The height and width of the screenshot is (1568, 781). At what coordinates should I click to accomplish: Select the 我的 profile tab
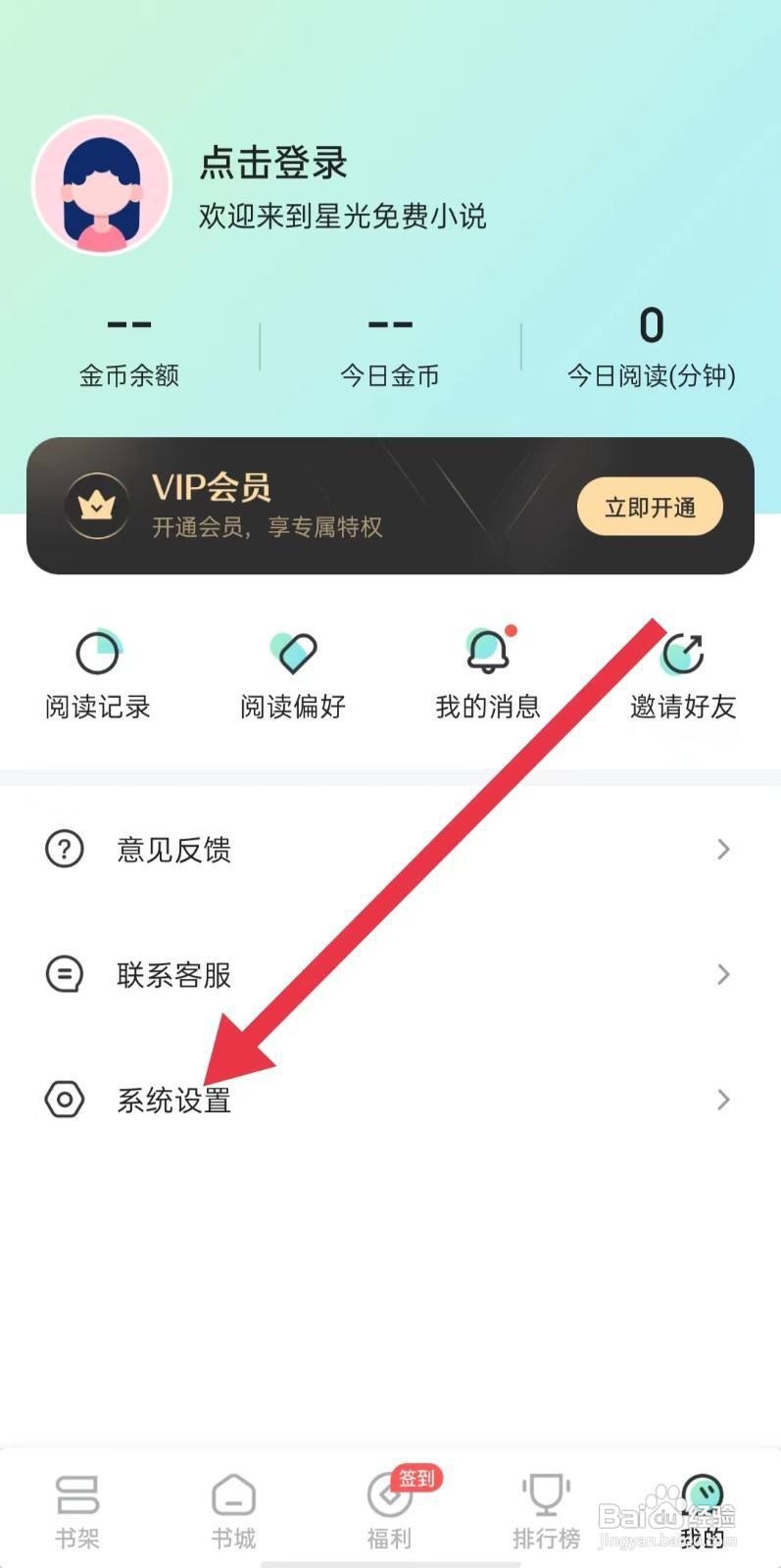[x=702, y=1504]
